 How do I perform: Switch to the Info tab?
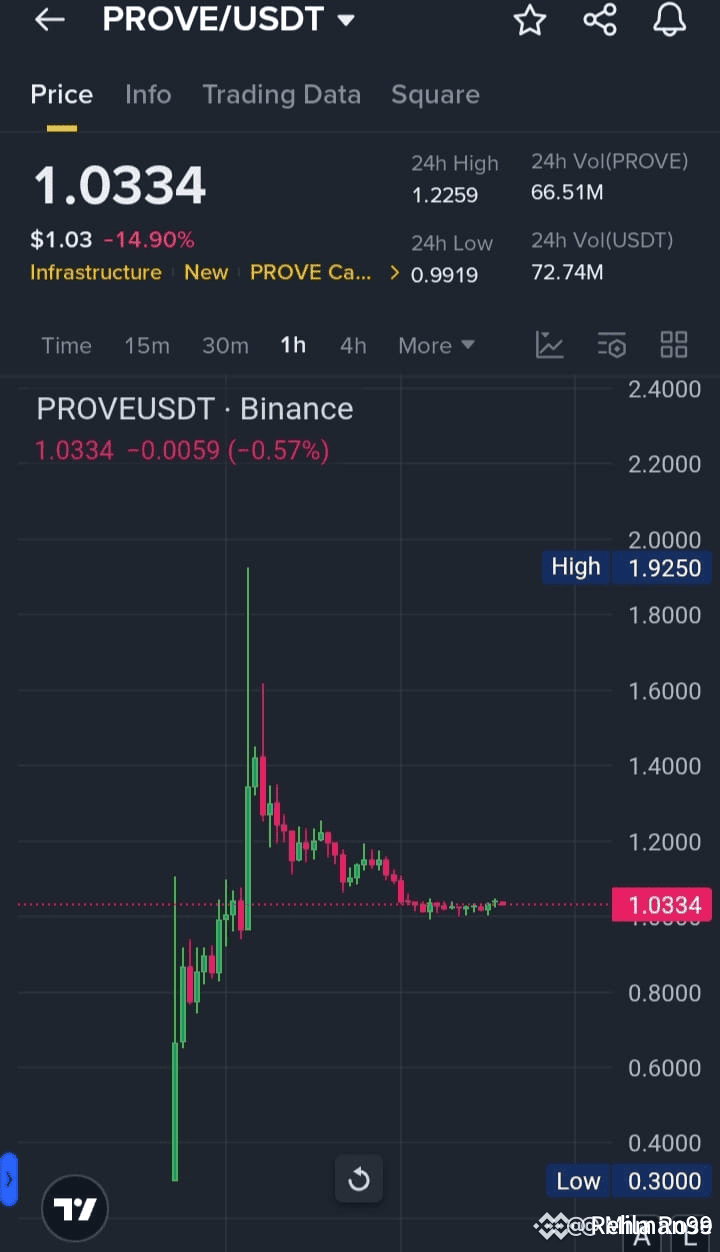click(148, 95)
